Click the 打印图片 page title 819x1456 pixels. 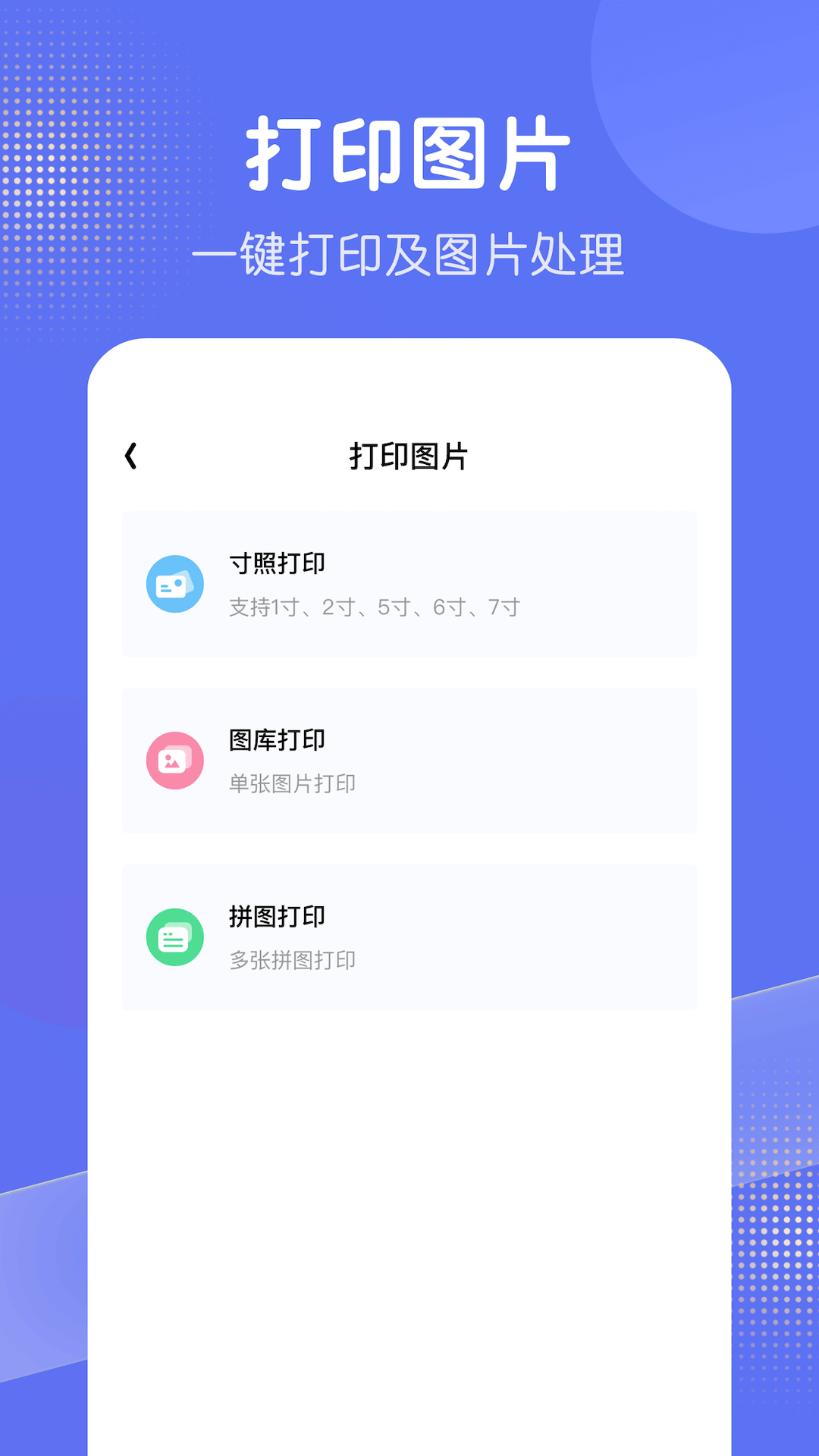pyautogui.click(x=409, y=456)
